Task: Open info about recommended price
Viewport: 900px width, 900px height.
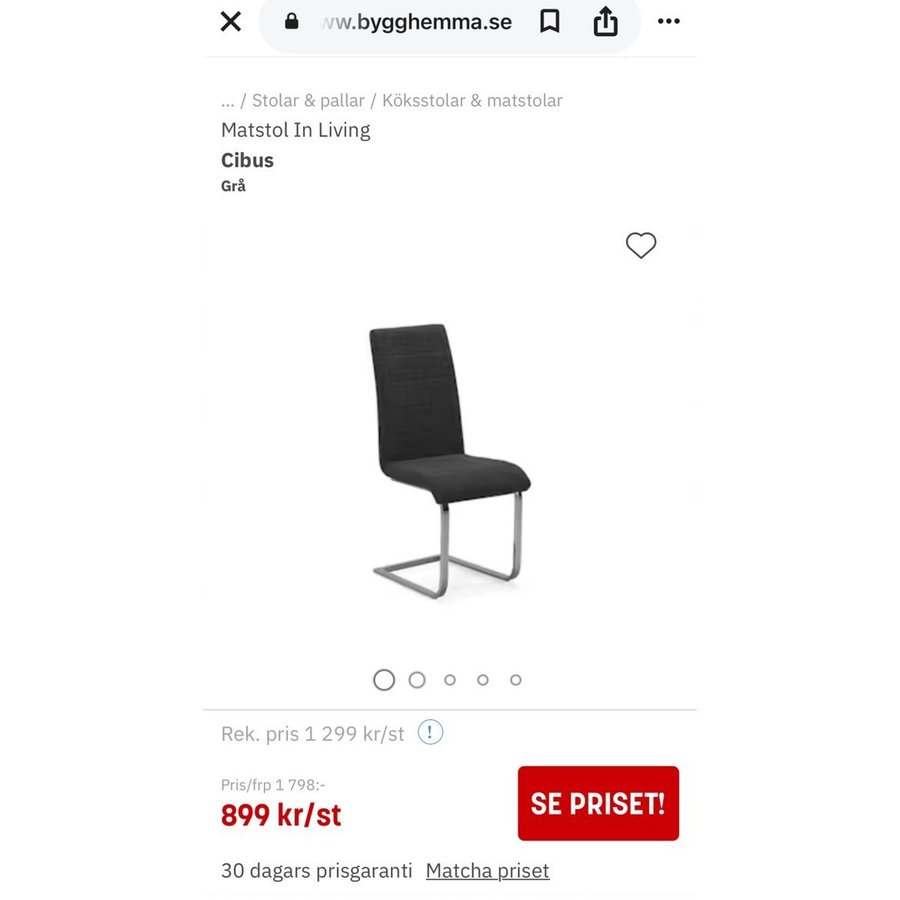Action: coord(430,733)
